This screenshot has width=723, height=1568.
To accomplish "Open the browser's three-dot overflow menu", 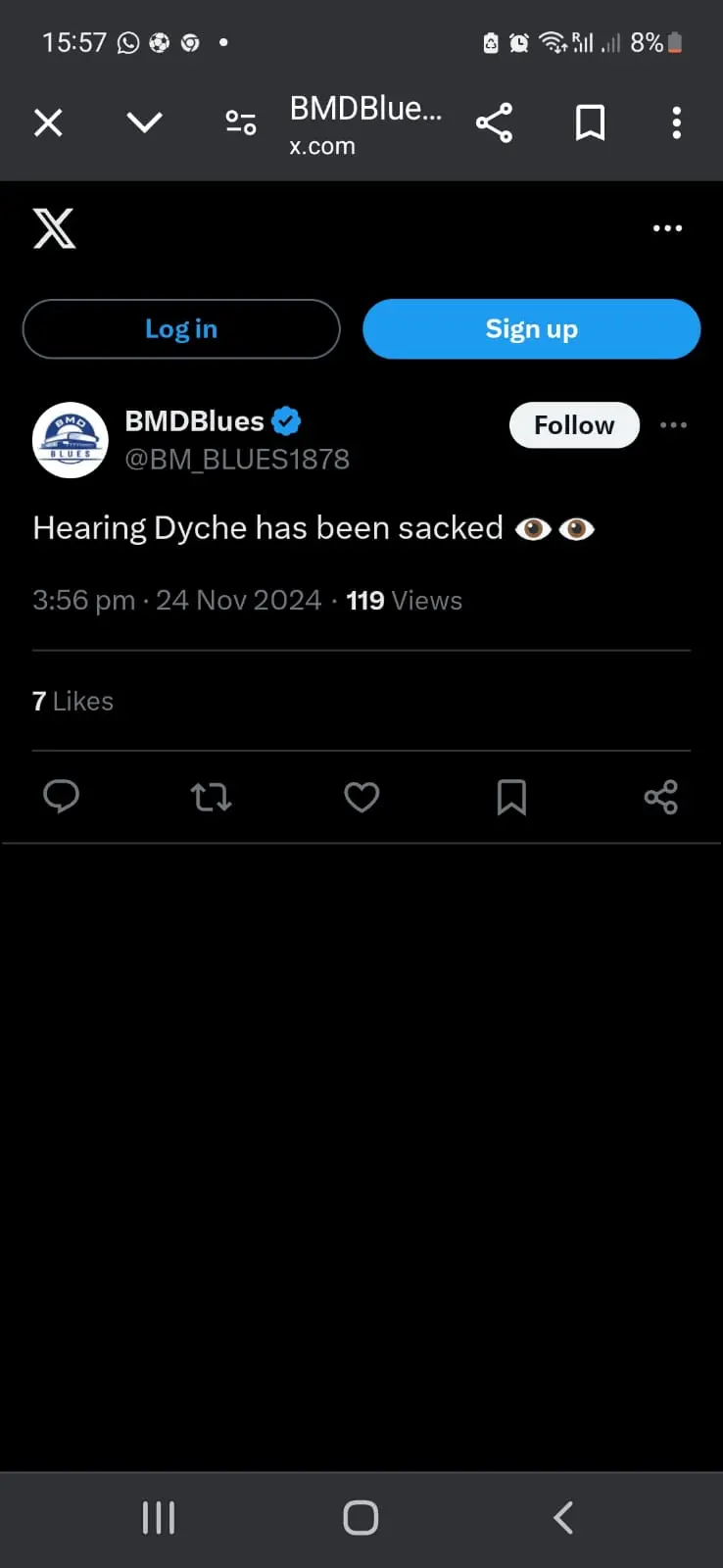I will click(x=676, y=122).
